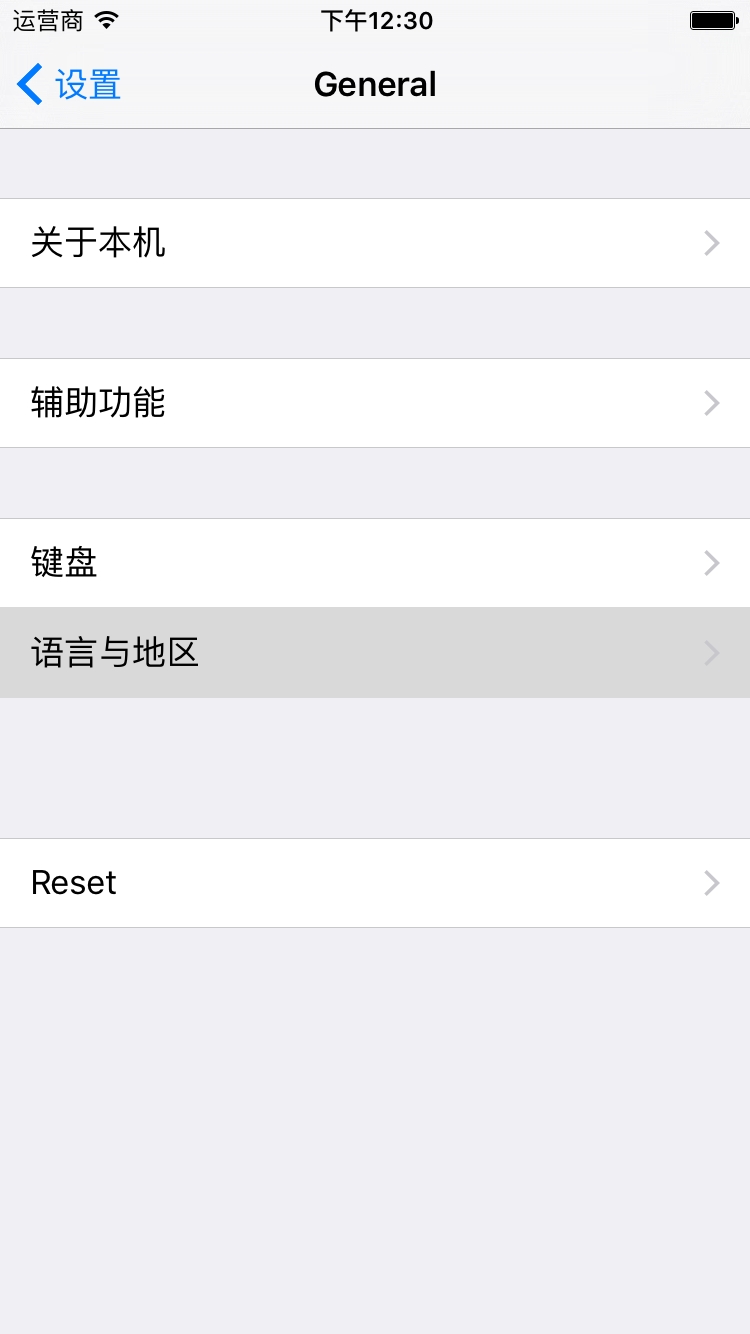750x1334 pixels.
Task: Go back to 设置
Action: coord(69,84)
